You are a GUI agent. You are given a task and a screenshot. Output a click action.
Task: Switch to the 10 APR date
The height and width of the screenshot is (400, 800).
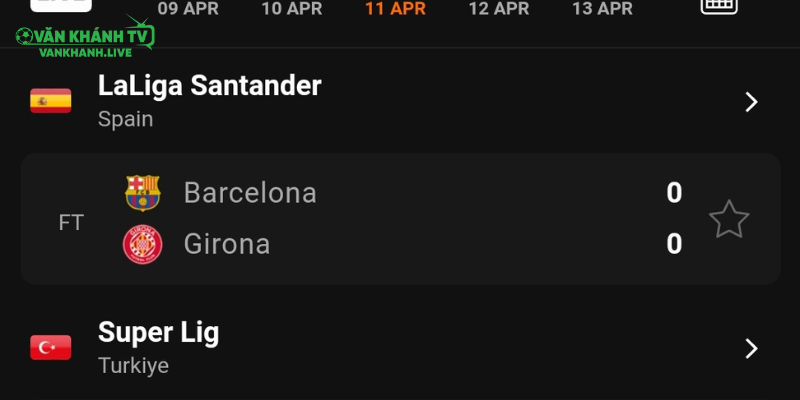(x=292, y=9)
